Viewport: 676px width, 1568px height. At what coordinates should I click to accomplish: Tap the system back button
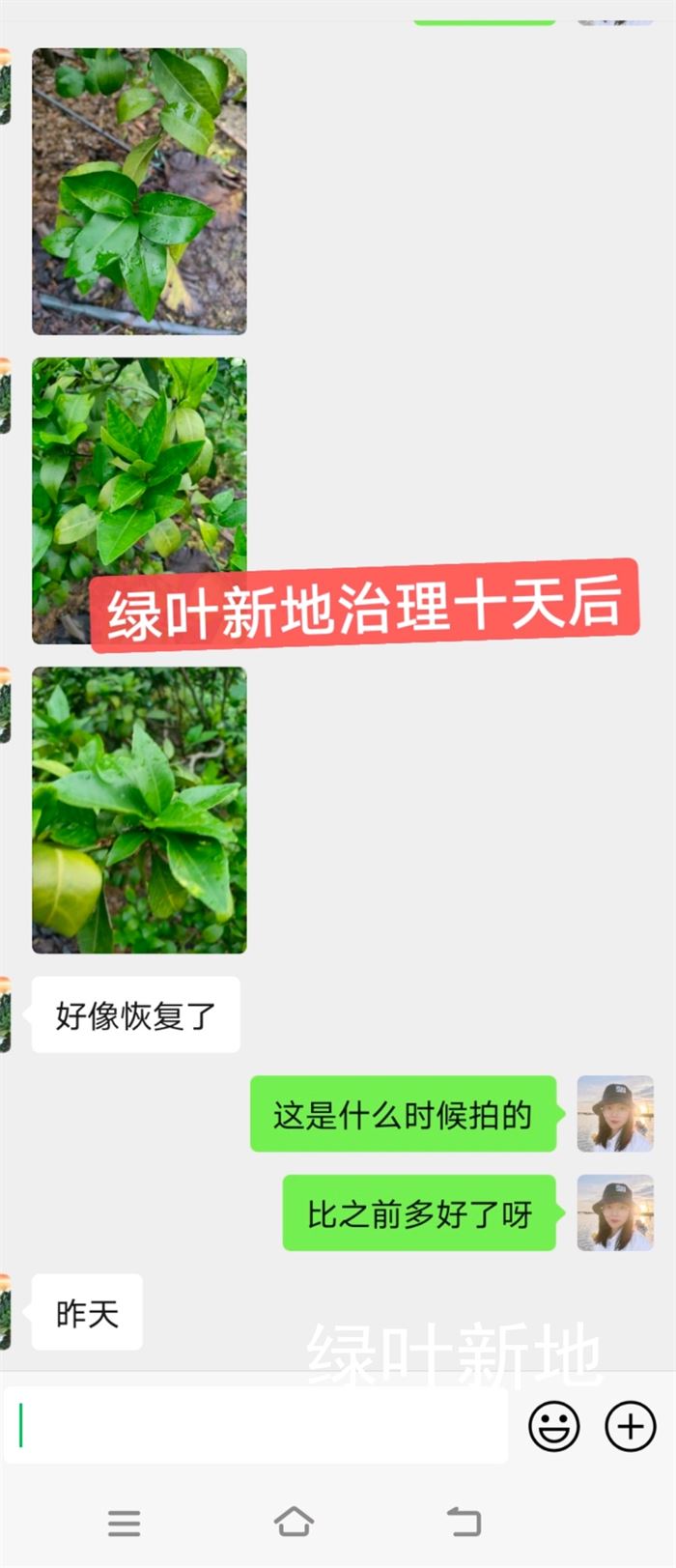(464, 1522)
